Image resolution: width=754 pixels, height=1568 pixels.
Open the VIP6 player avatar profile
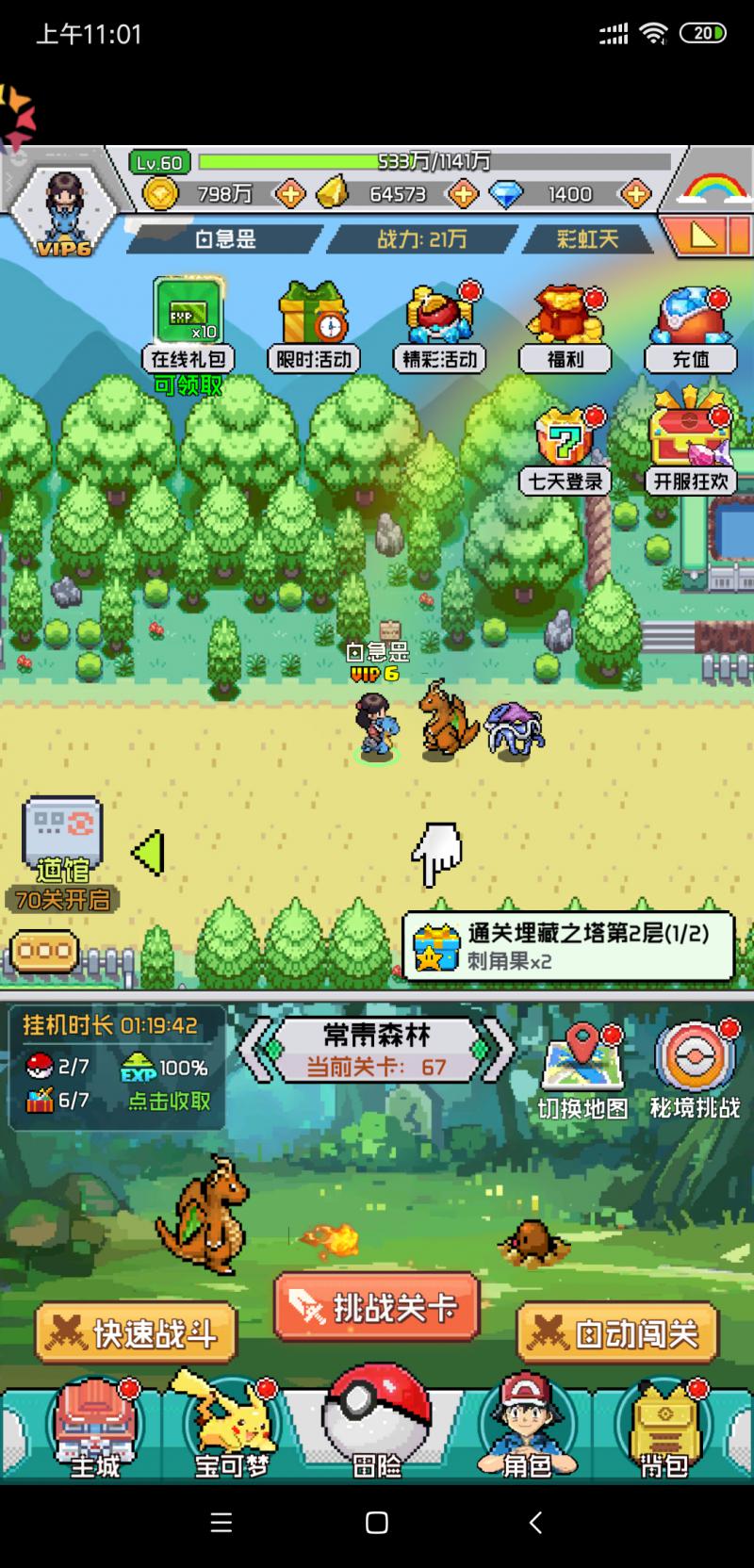pos(62,209)
